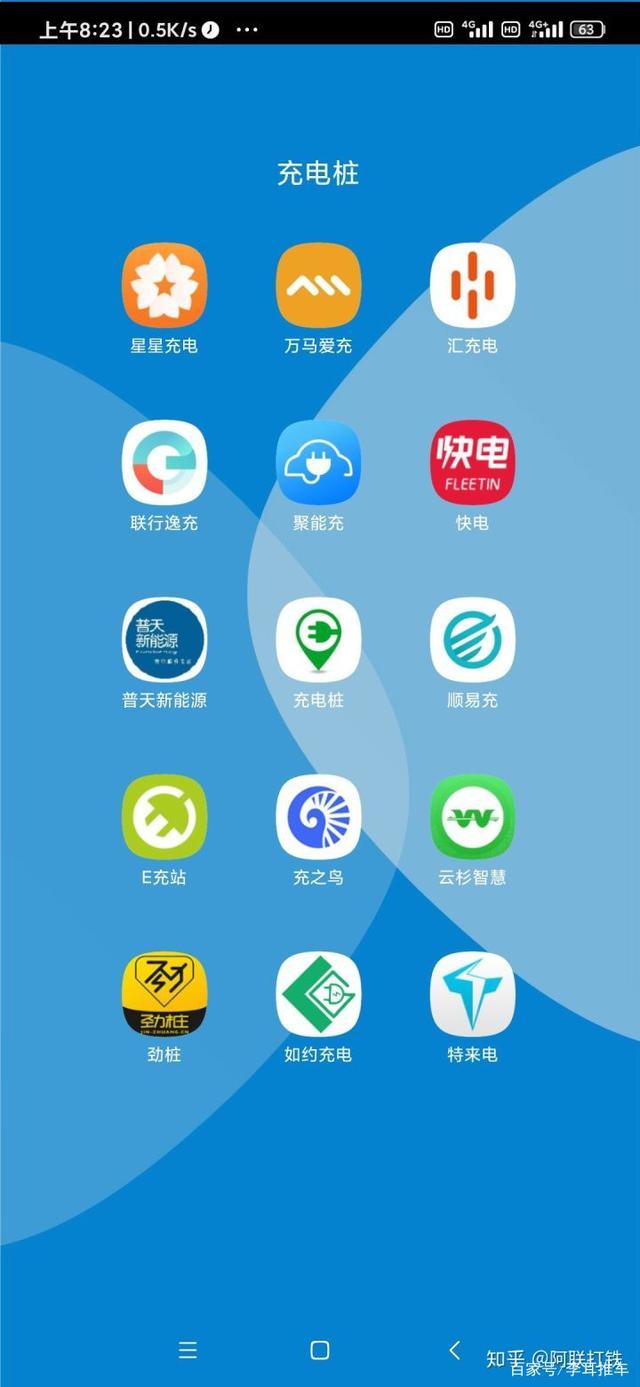Open the 星星充电 app
The image size is (640, 1387).
[164, 285]
